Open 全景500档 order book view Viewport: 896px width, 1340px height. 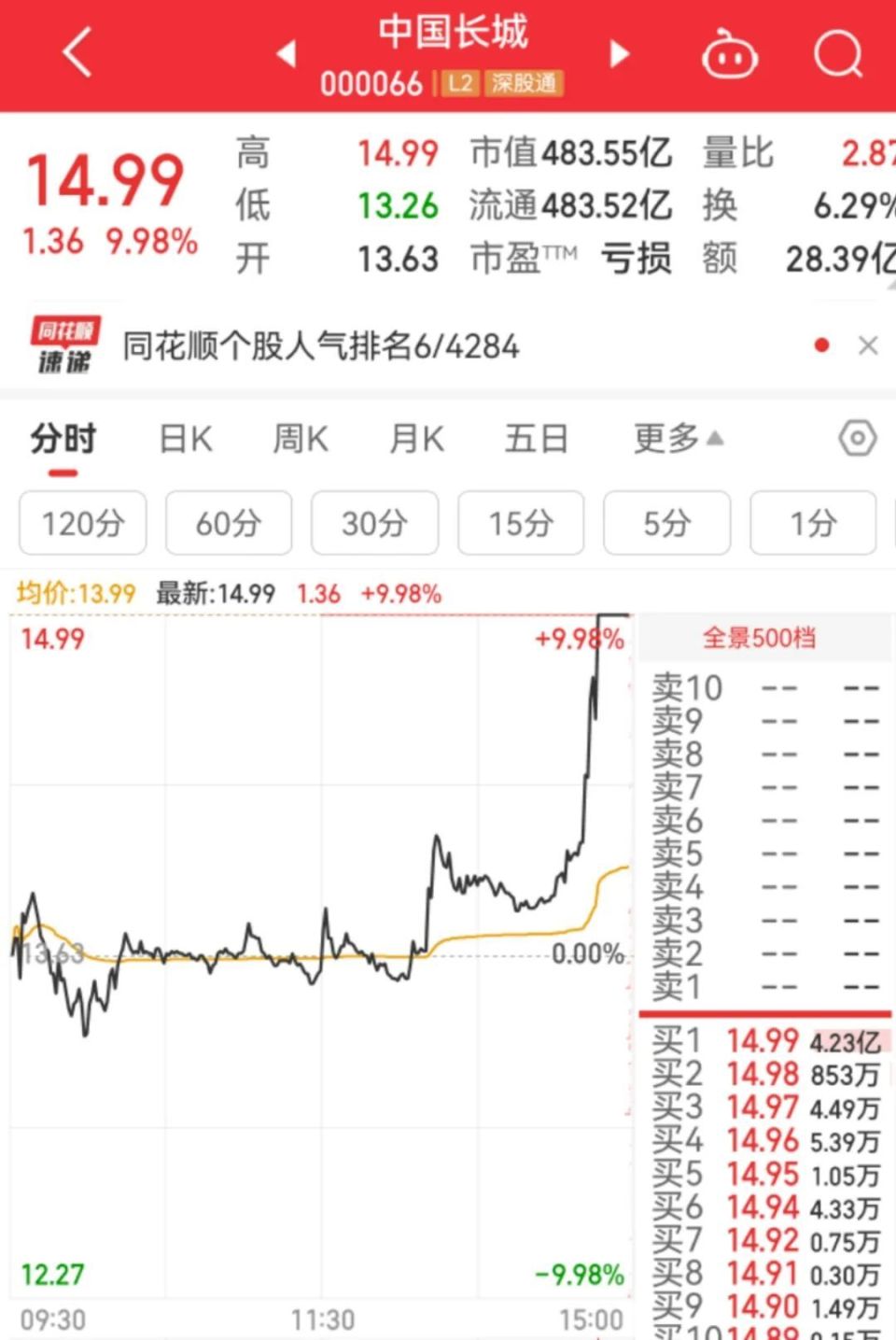[x=759, y=638]
